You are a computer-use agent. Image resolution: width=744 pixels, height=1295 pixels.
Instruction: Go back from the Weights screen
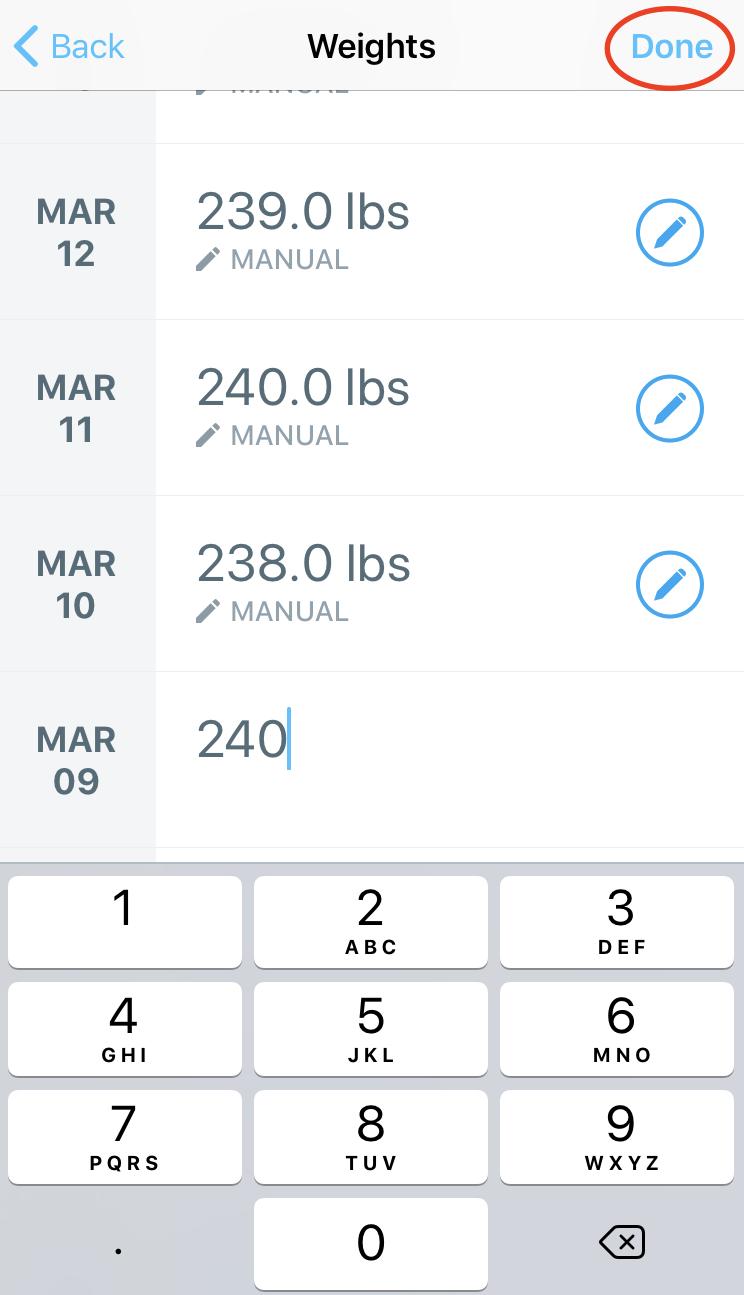(x=69, y=46)
